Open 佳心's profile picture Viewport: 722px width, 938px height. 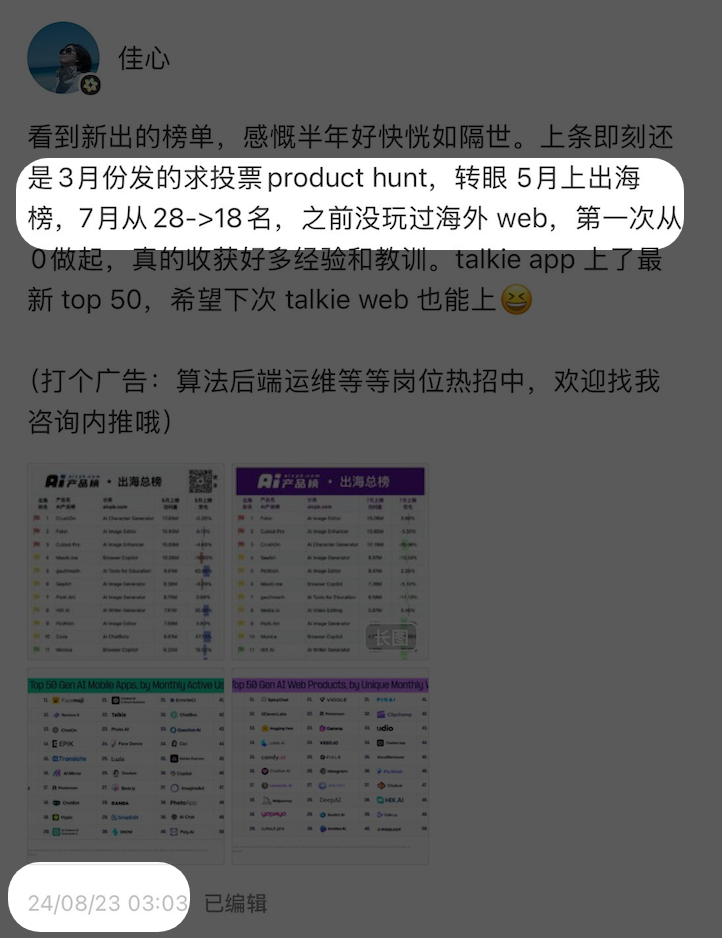[x=63, y=57]
